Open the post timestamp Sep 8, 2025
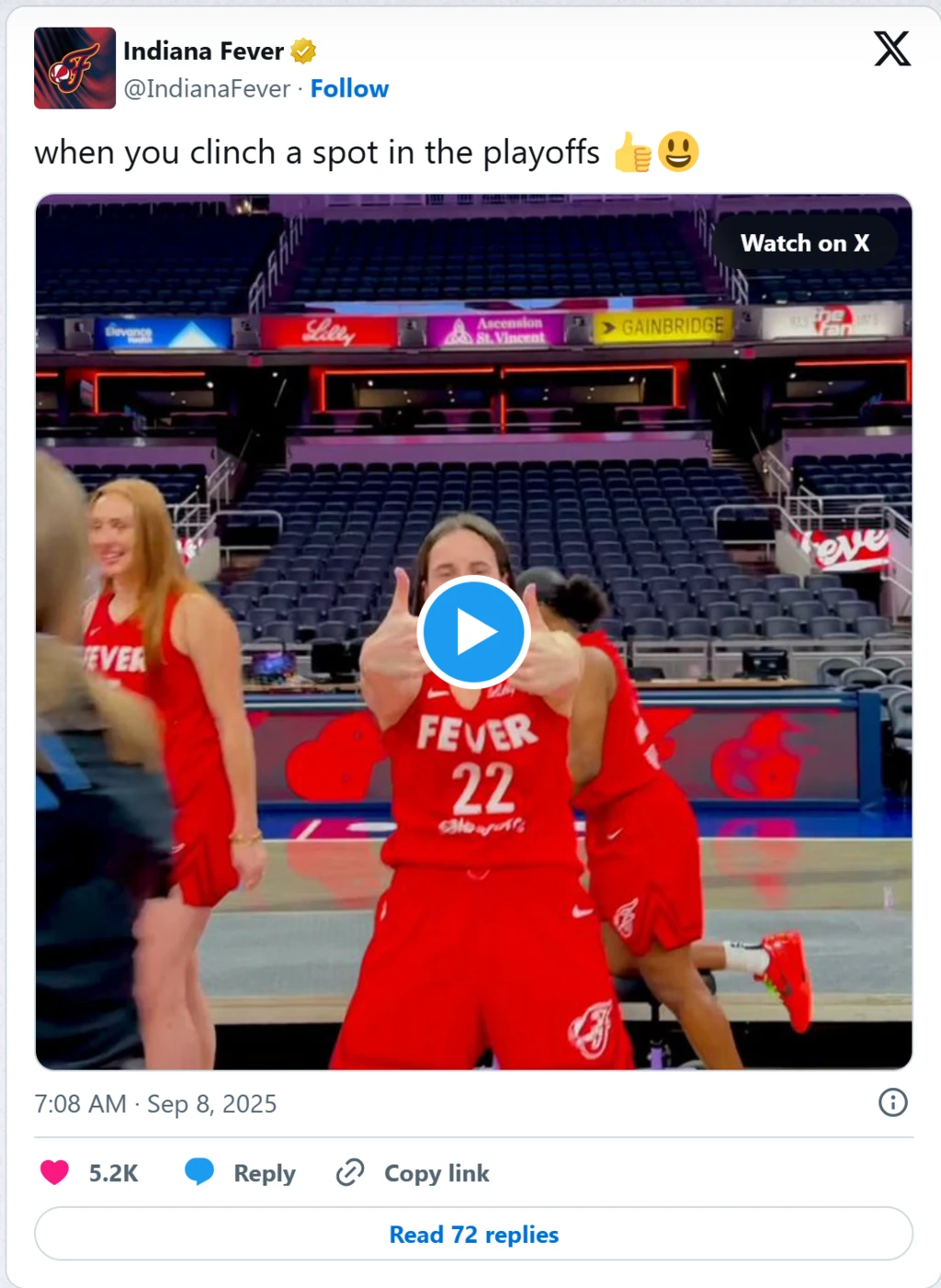Image resolution: width=941 pixels, height=1288 pixels. pyautogui.click(x=155, y=1103)
